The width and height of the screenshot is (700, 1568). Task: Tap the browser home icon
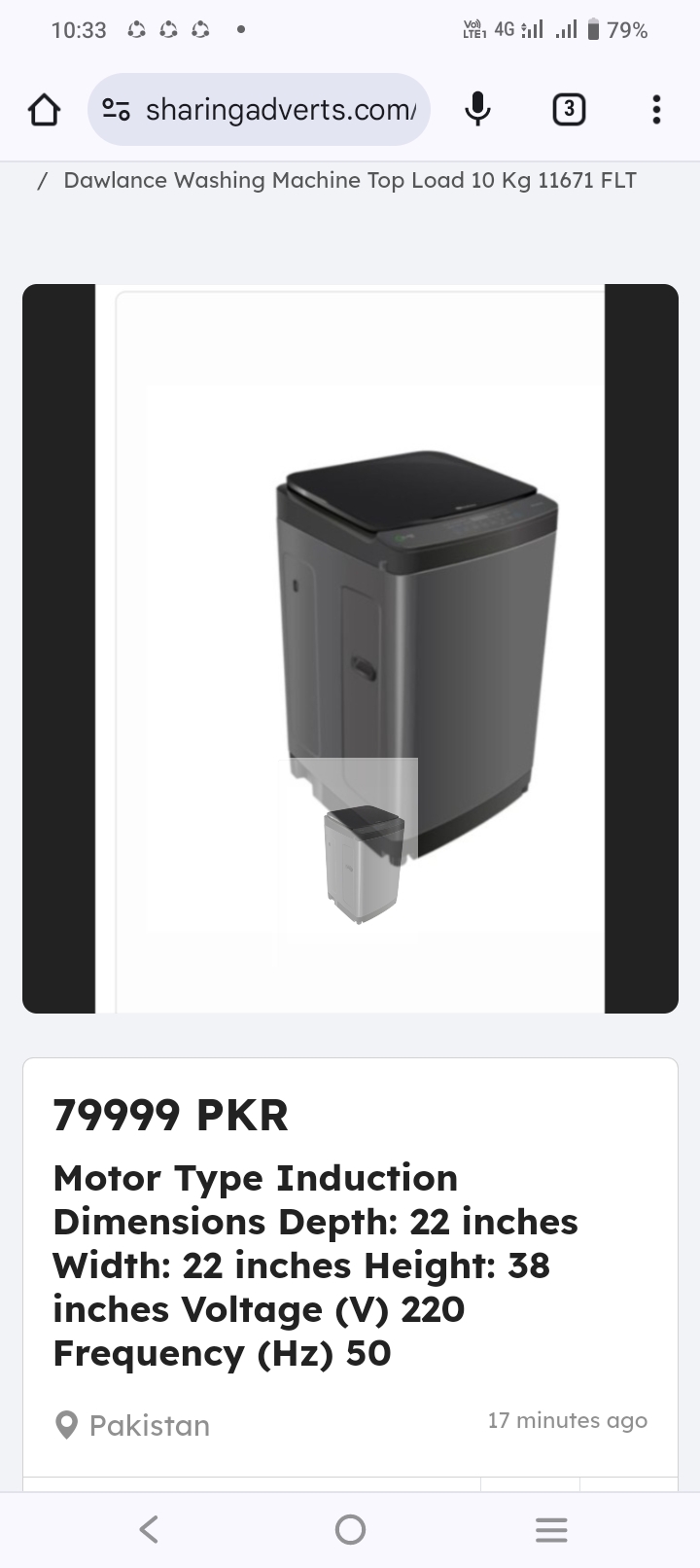pyautogui.click(x=44, y=110)
